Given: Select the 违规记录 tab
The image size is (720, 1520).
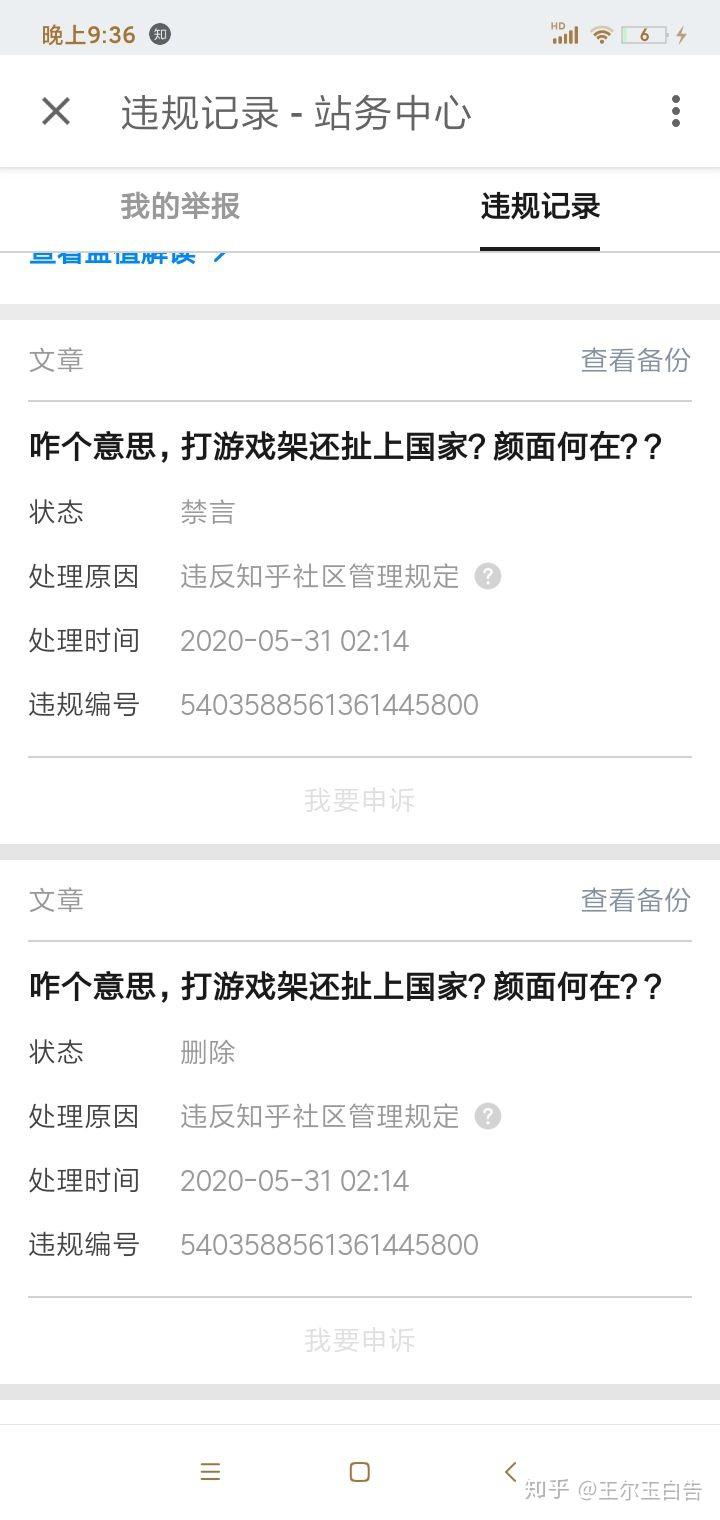Looking at the screenshot, I should pyautogui.click(x=540, y=206).
